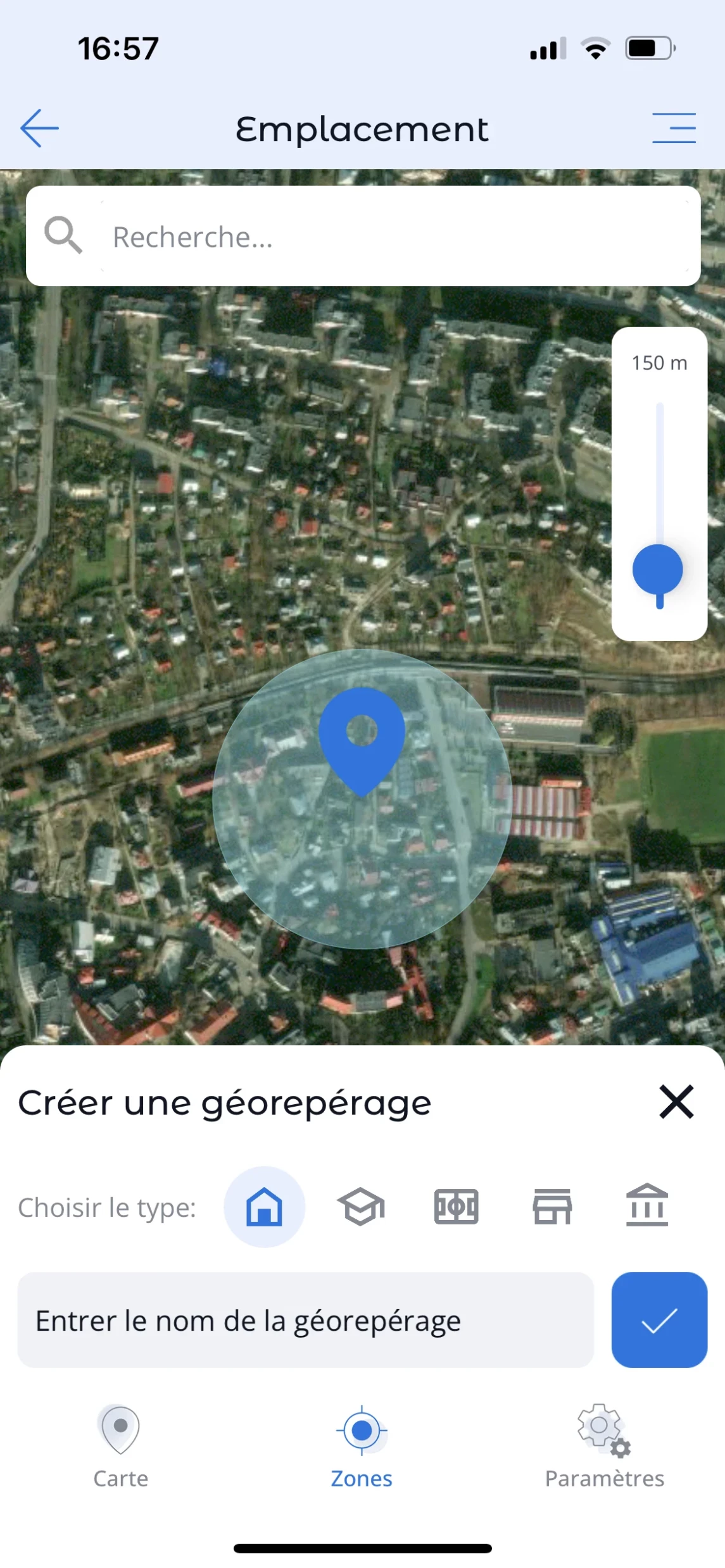Pick the sports field type icon
This screenshot has width=725, height=1568.
pos(456,1207)
